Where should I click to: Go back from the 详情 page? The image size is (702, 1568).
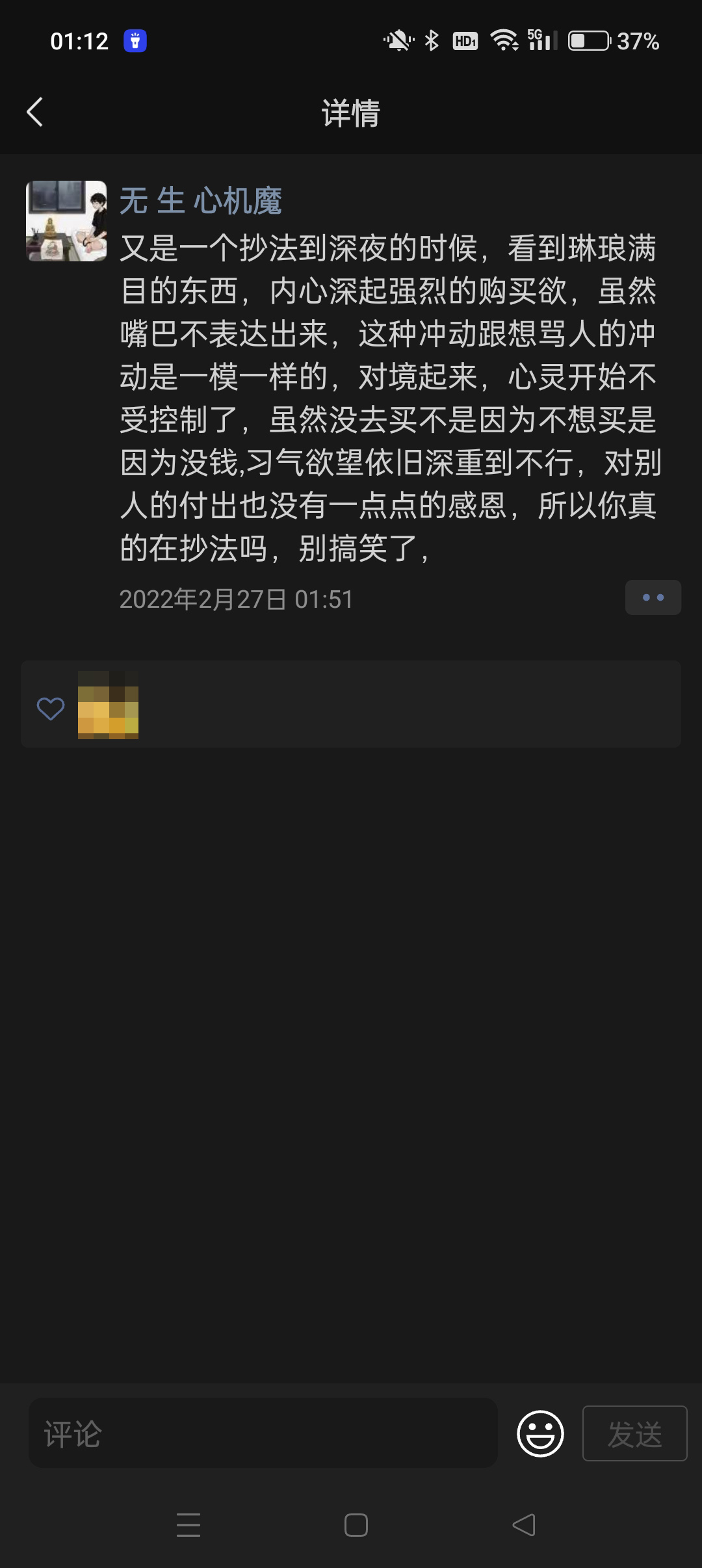(x=35, y=112)
